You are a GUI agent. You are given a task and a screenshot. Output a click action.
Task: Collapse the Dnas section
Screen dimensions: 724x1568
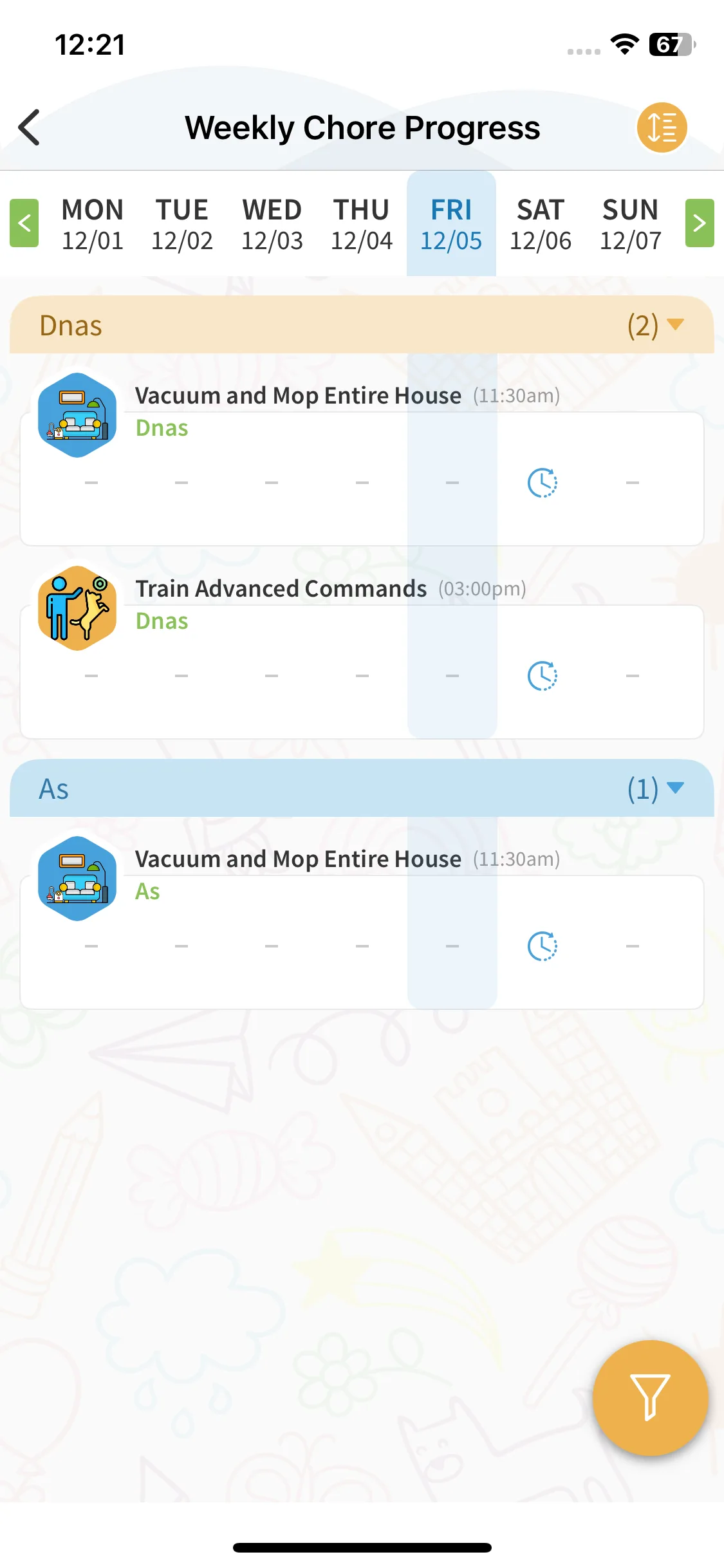(x=674, y=325)
